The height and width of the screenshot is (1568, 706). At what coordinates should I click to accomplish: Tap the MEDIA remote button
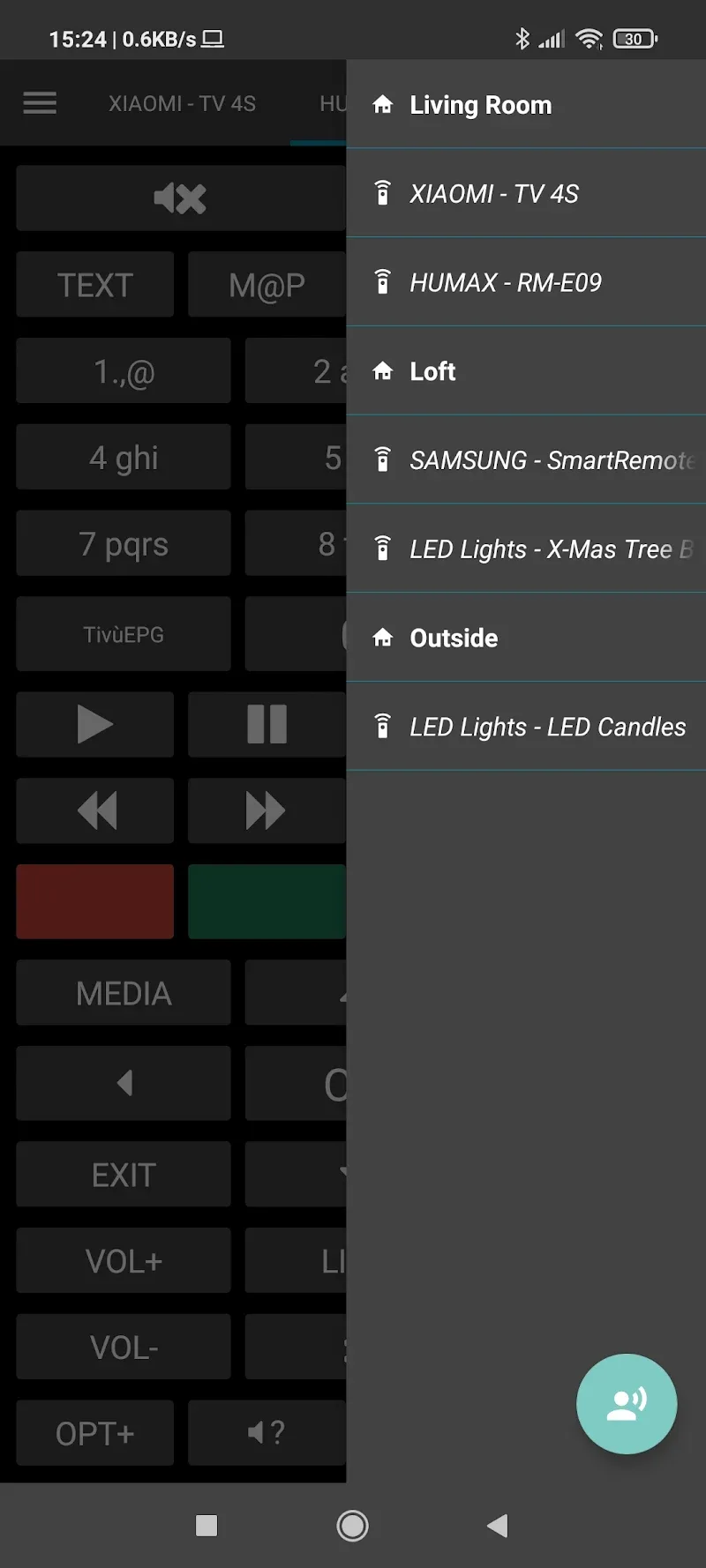[124, 993]
